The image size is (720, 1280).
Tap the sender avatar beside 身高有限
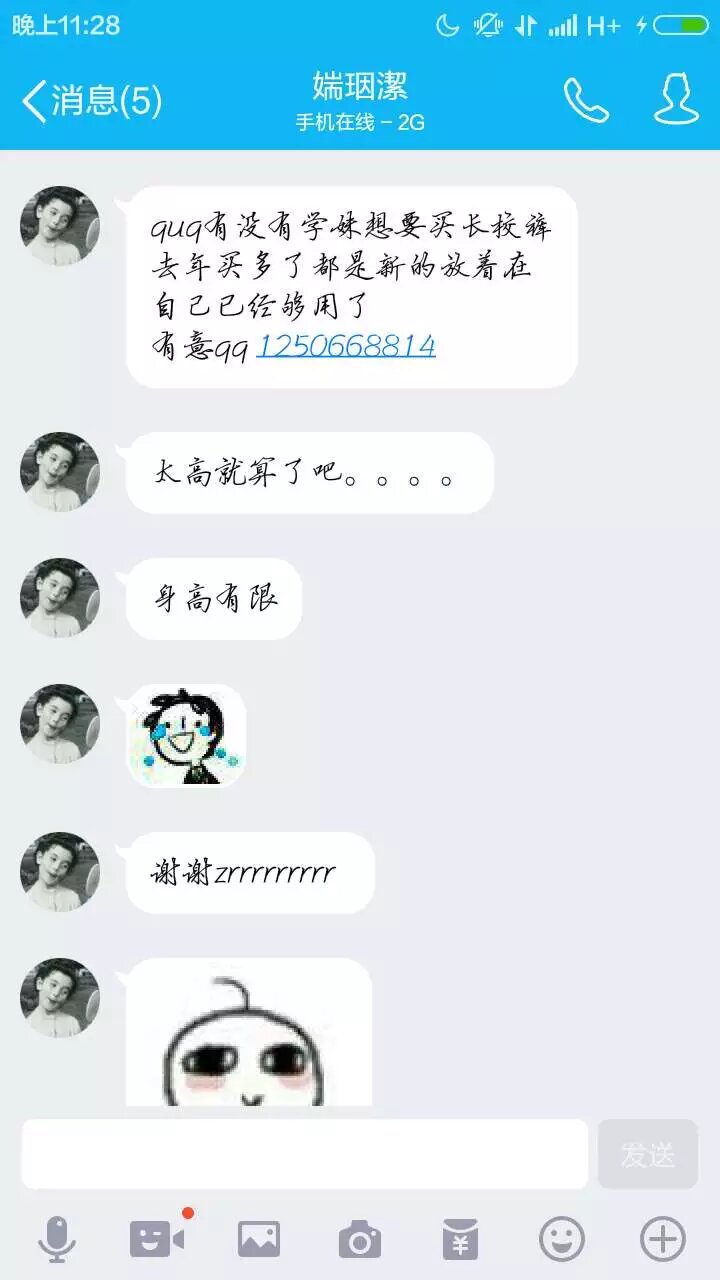coord(60,598)
